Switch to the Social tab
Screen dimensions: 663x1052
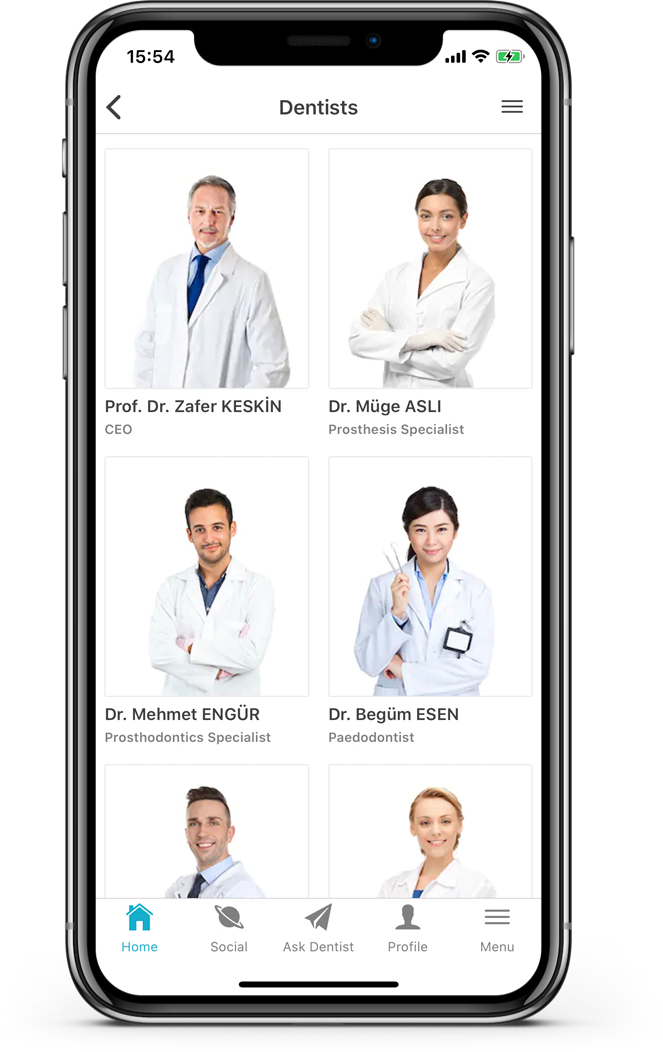click(229, 928)
